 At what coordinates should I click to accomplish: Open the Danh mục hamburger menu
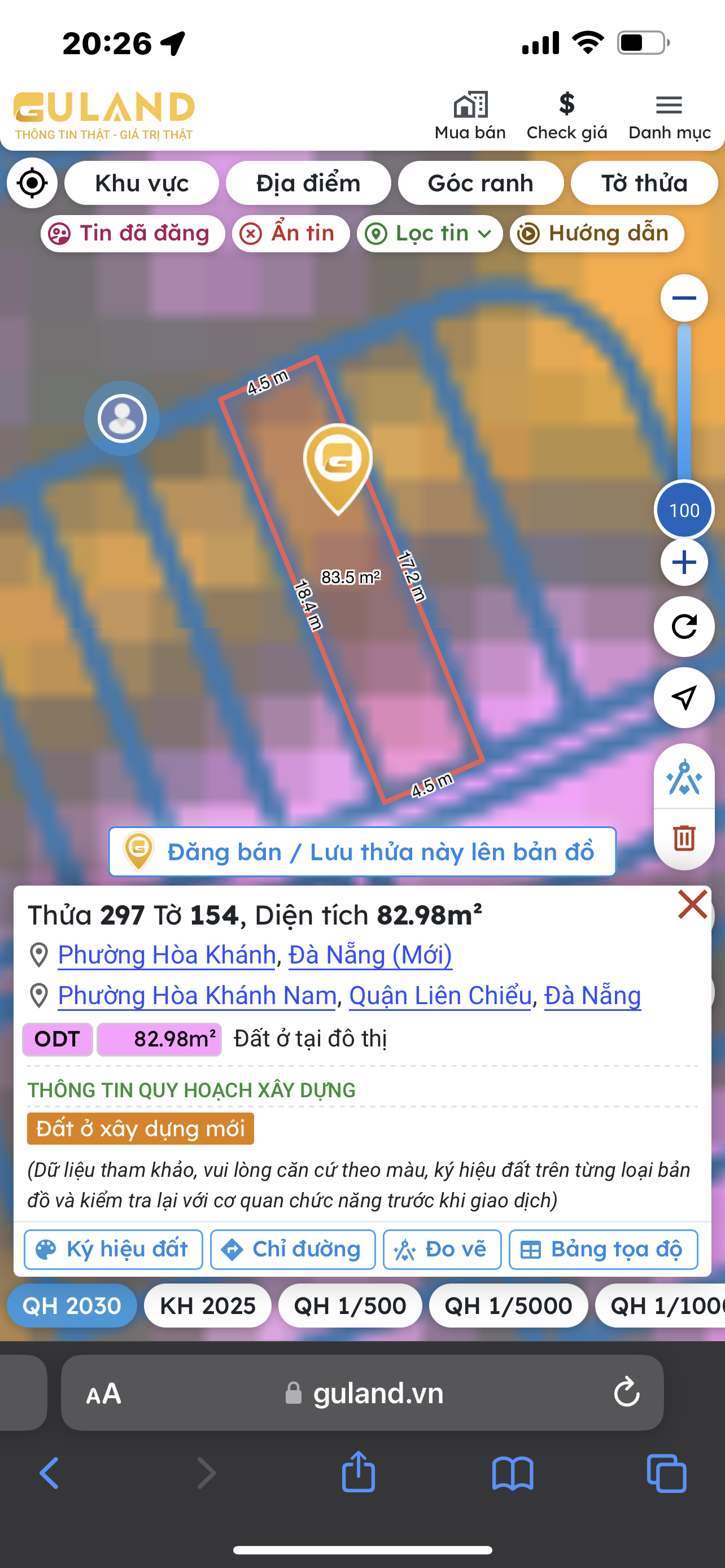pos(669,116)
